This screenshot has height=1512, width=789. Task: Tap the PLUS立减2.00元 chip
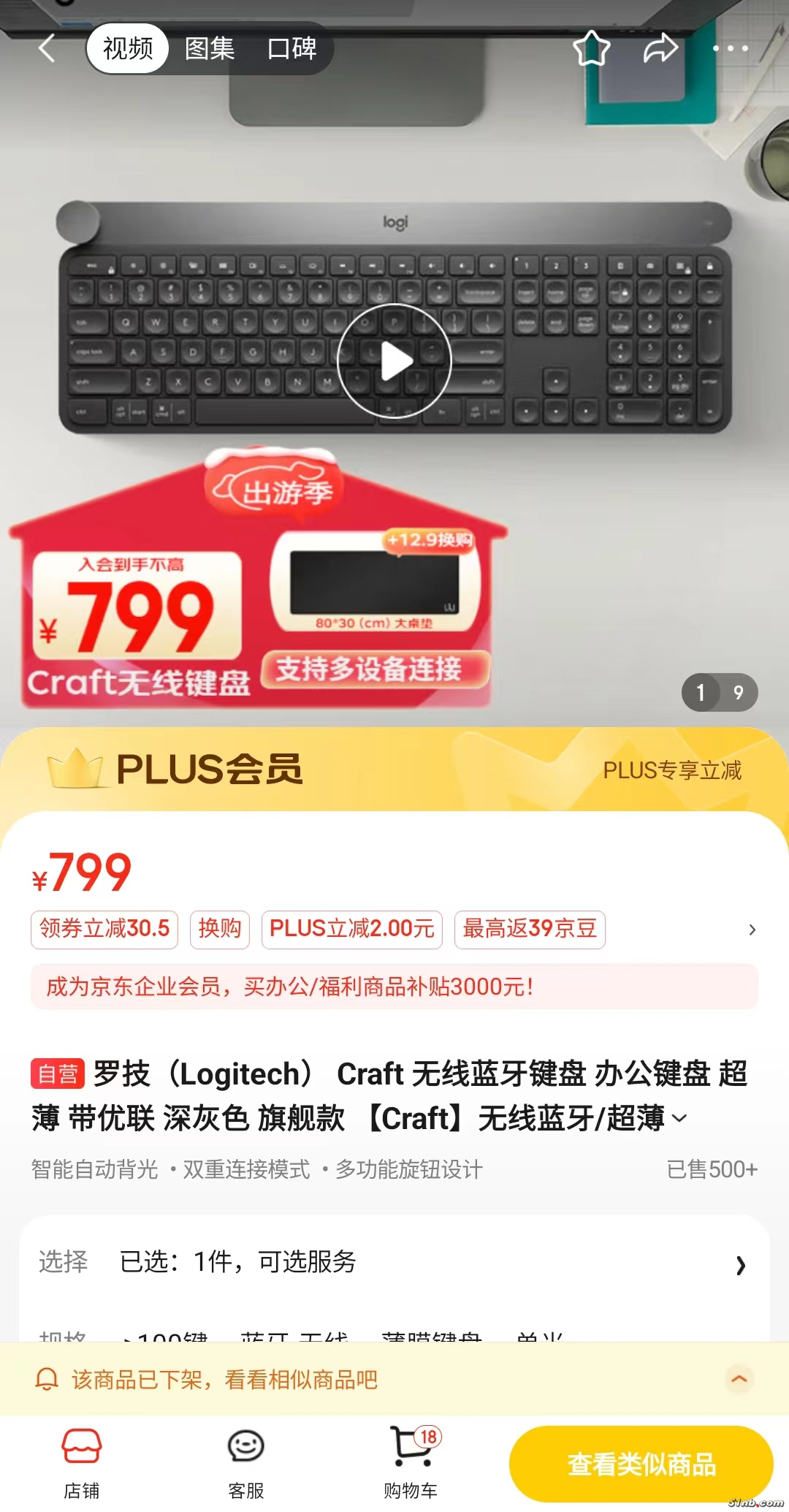point(352,929)
